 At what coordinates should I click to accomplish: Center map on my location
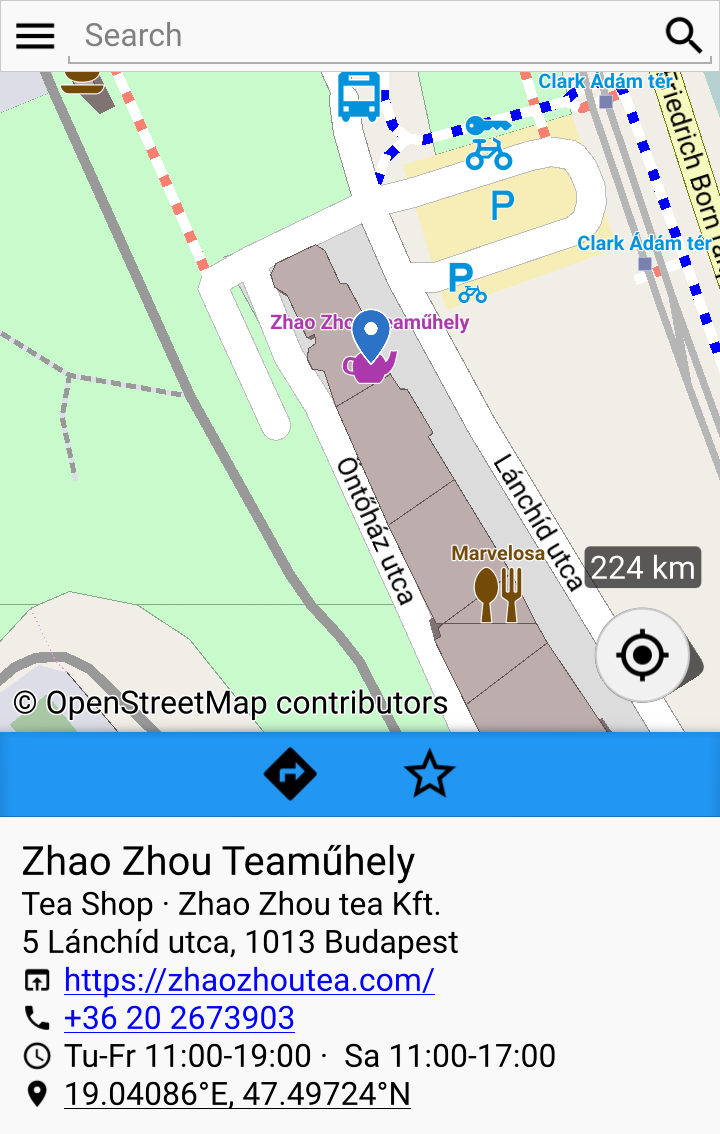coord(642,656)
